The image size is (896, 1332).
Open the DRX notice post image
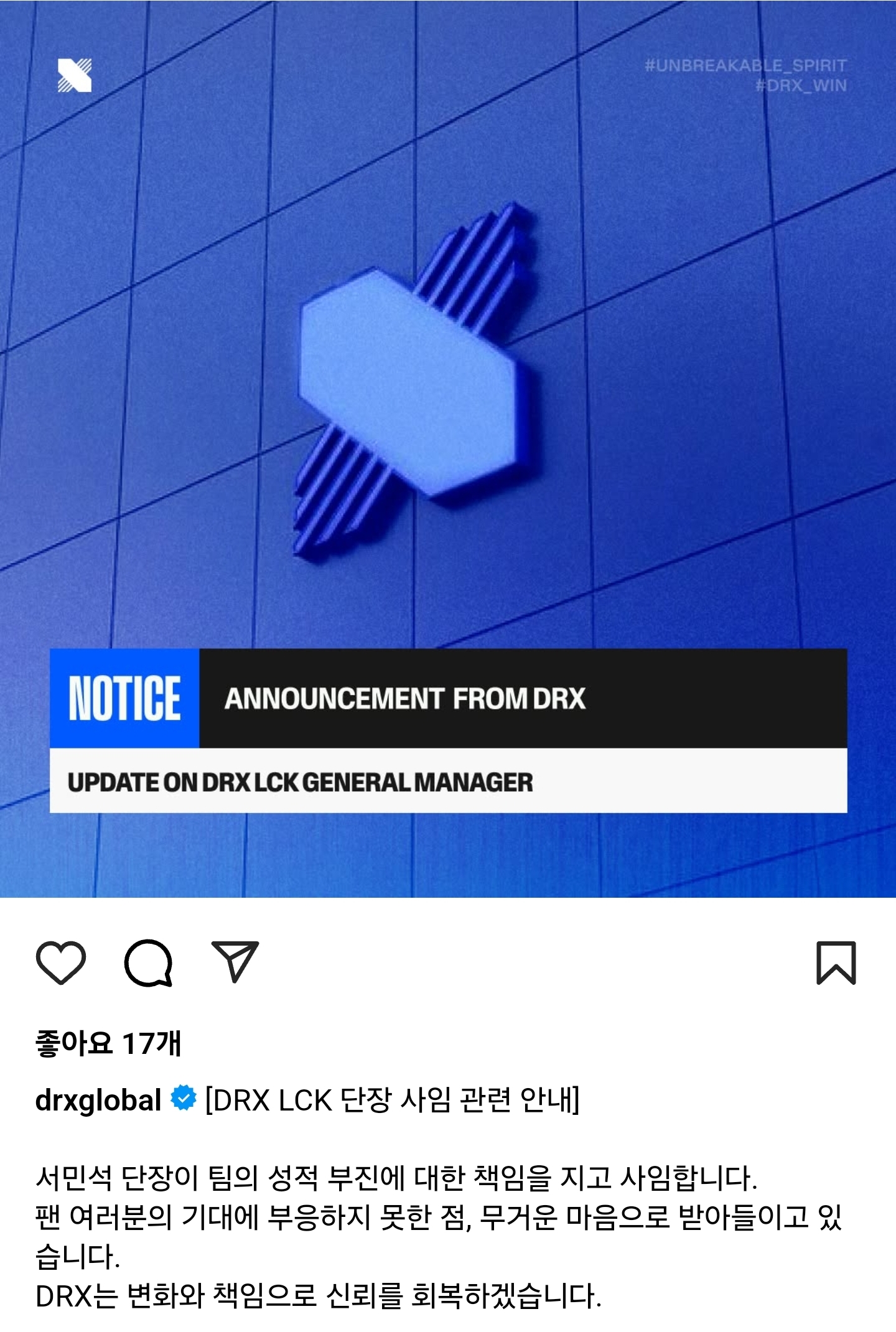(x=448, y=448)
